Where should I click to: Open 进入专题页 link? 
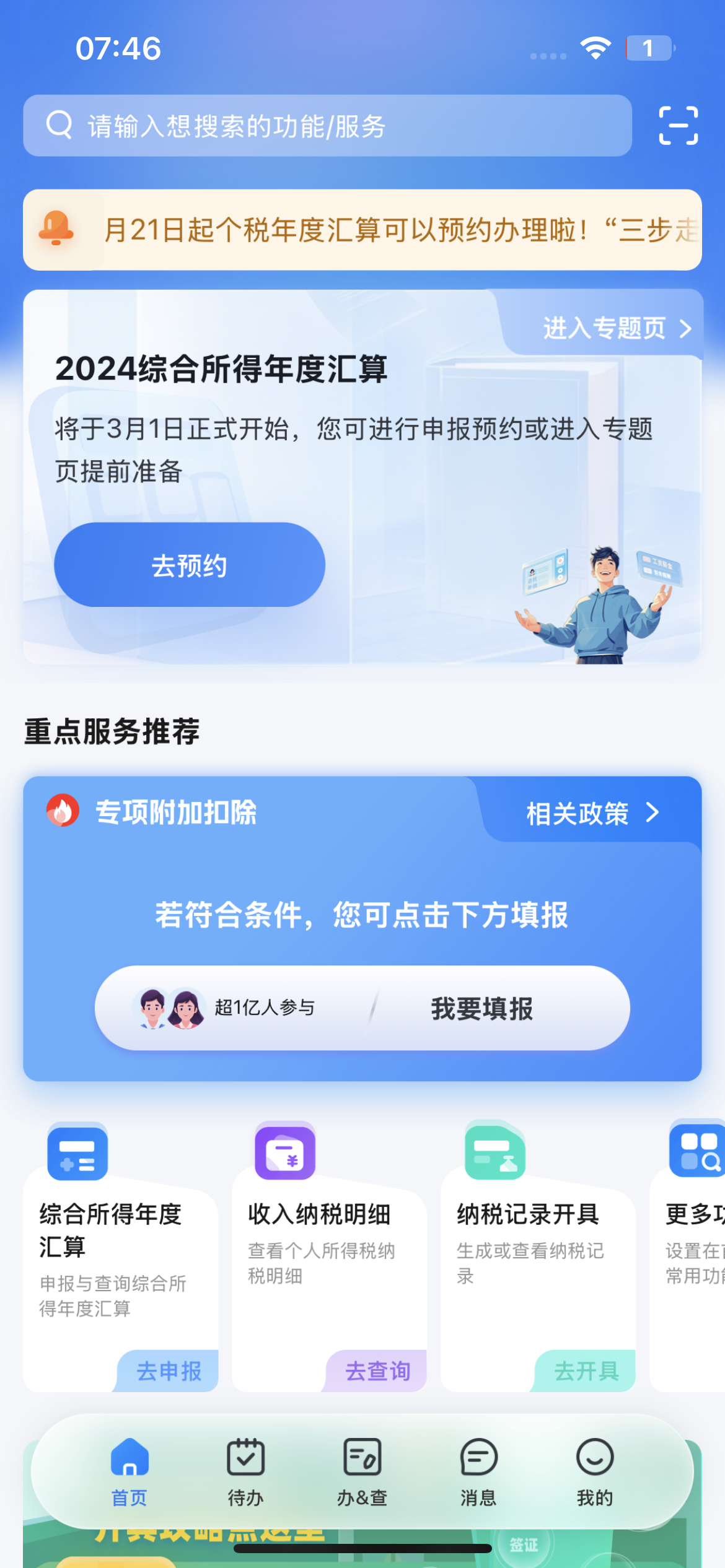617,328
